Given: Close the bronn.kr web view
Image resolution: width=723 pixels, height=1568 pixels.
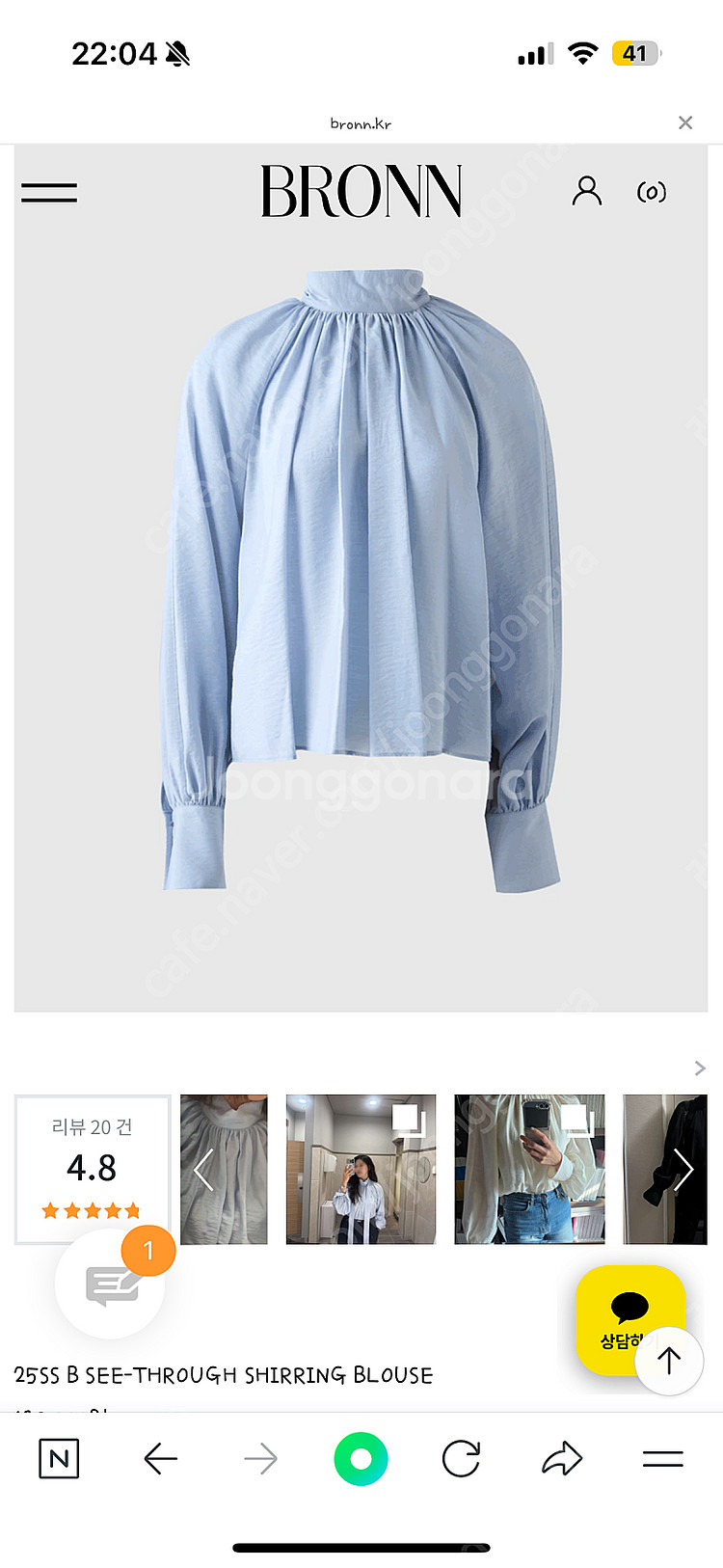Looking at the screenshot, I should pos(685,122).
